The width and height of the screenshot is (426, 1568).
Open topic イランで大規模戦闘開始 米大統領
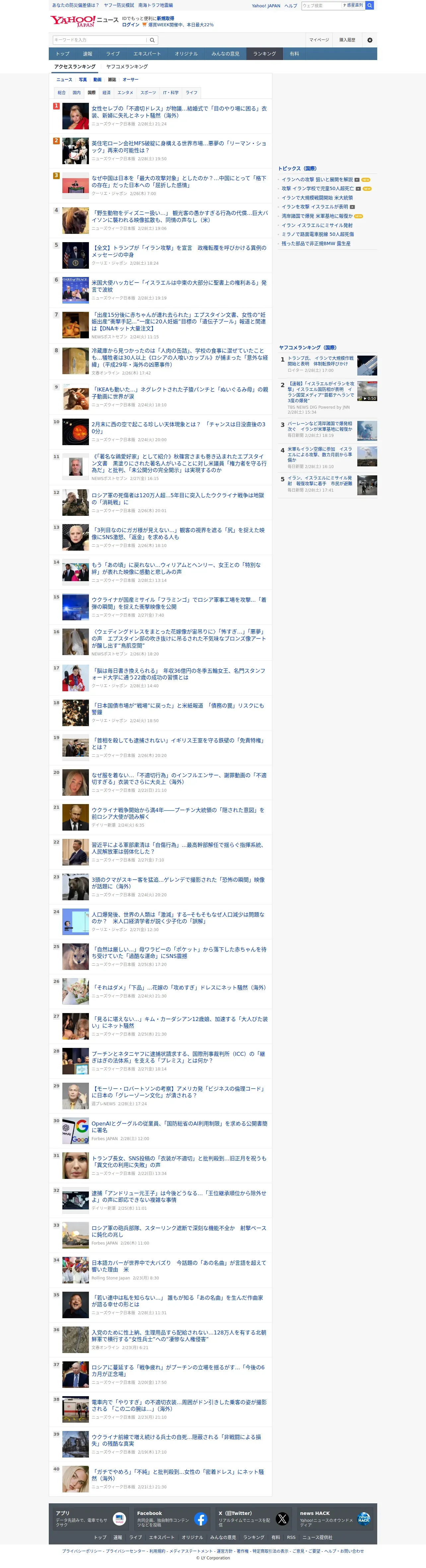(317, 198)
